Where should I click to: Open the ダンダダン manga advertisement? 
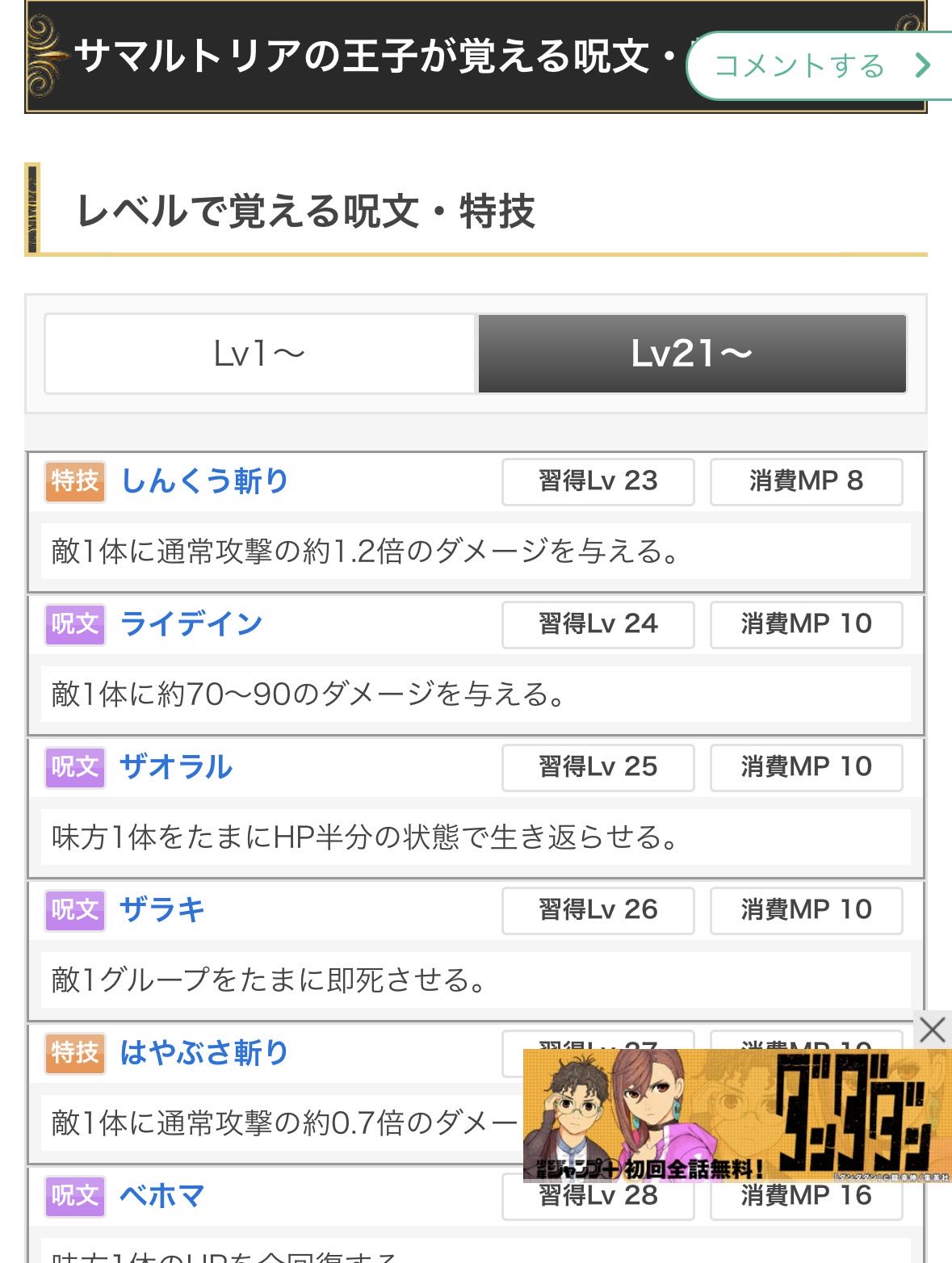[x=735, y=1114]
